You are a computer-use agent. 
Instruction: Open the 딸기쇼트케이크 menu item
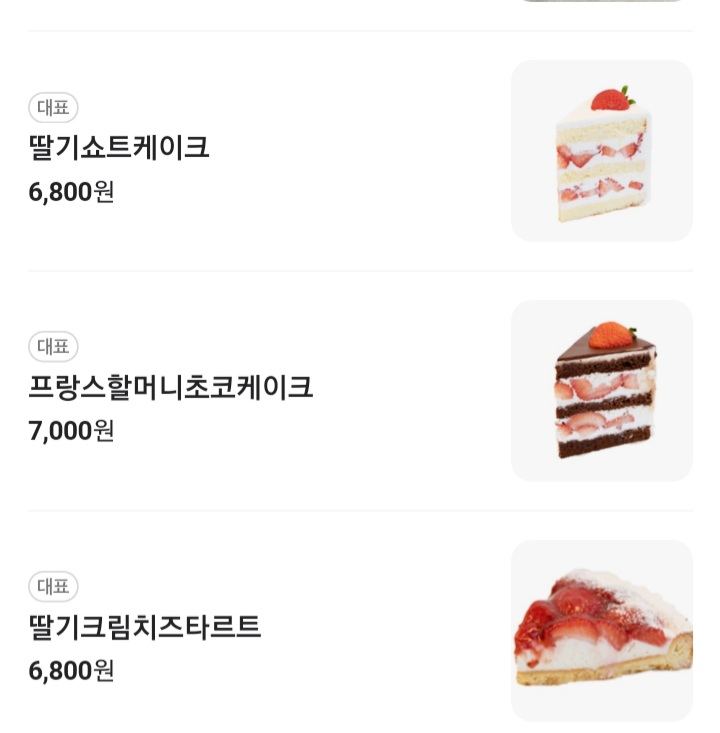(x=119, y=148)
